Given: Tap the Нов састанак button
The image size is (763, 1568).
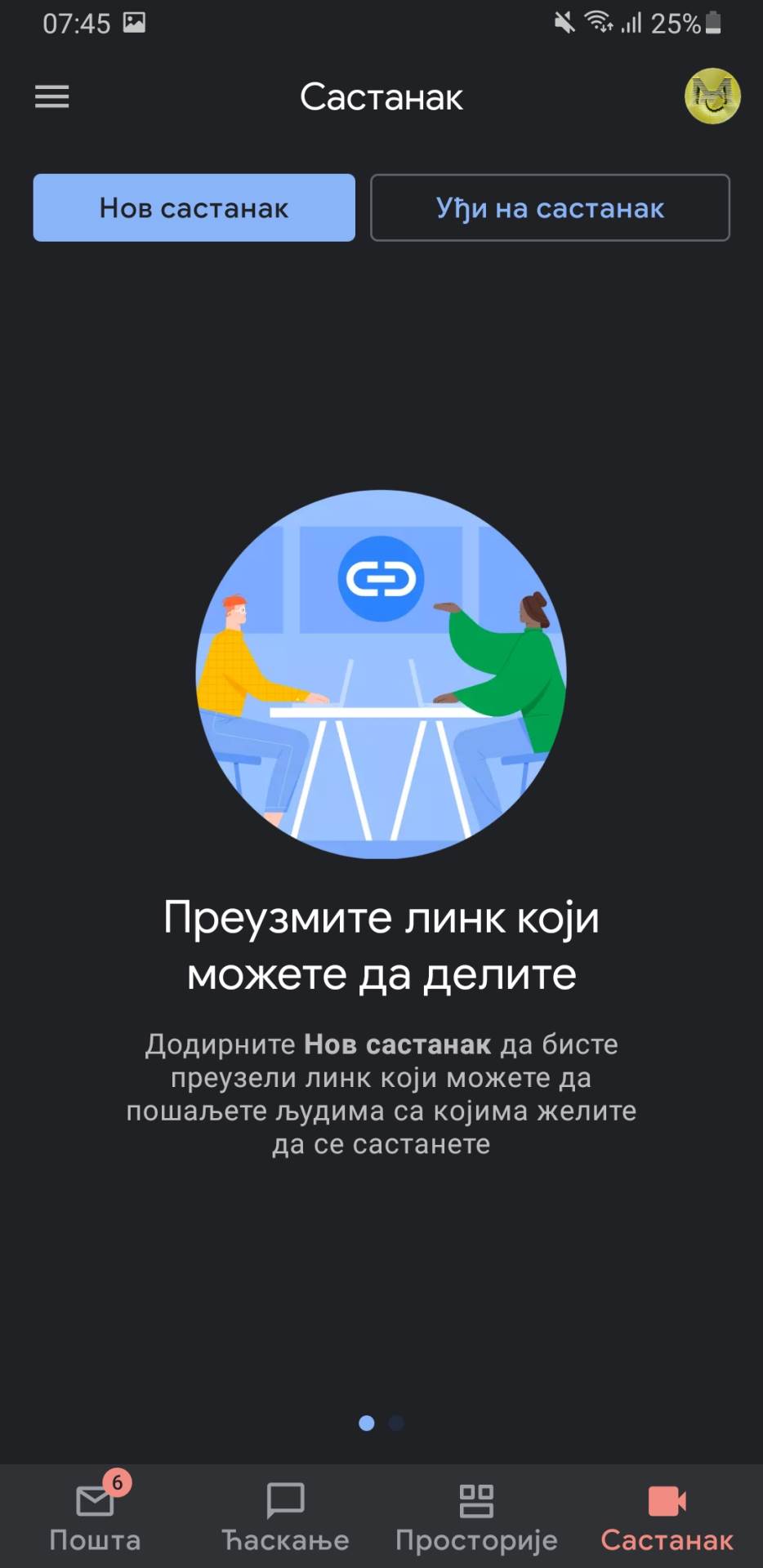Looking at the screenshot, I should pos(194,207).
